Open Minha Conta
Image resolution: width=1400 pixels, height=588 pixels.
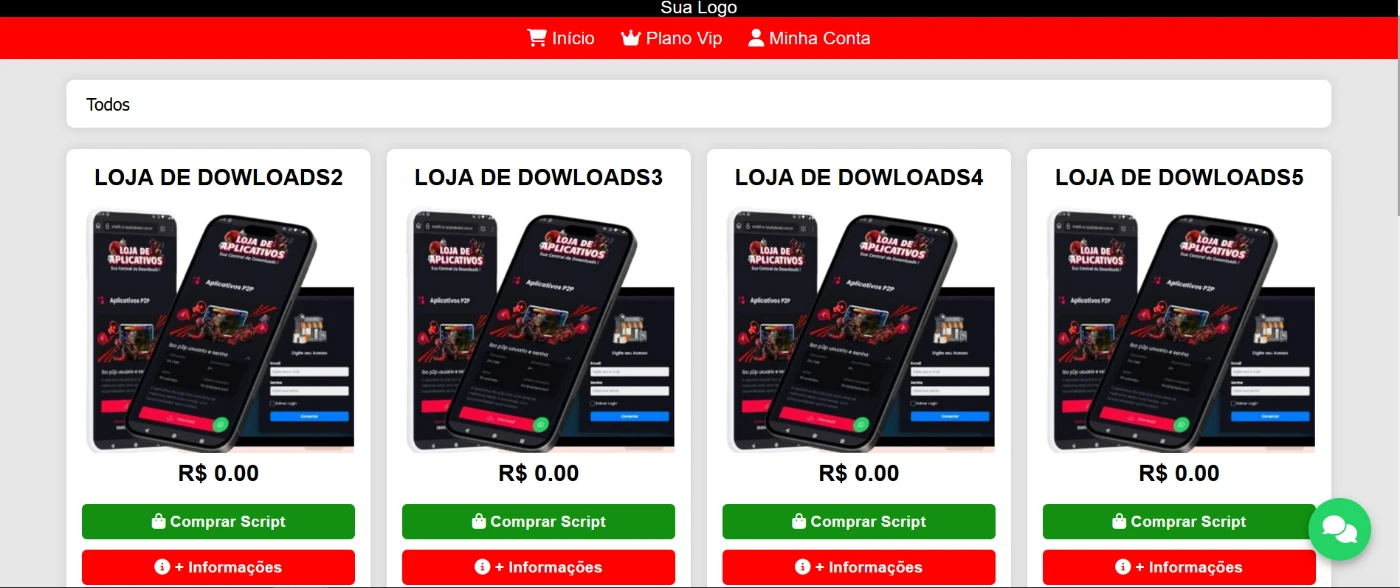tap(808, 38)
